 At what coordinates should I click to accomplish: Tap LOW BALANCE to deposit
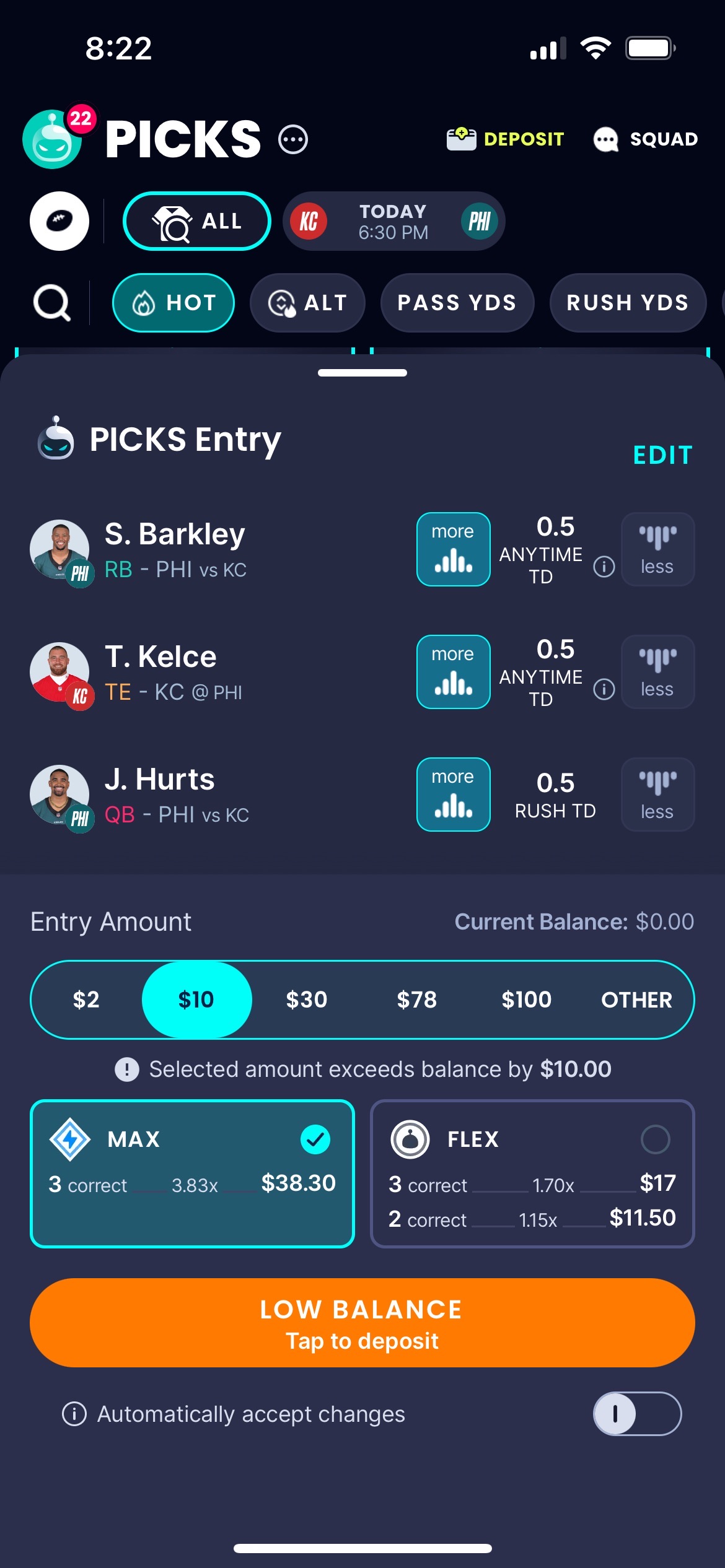coord(362,1323)
